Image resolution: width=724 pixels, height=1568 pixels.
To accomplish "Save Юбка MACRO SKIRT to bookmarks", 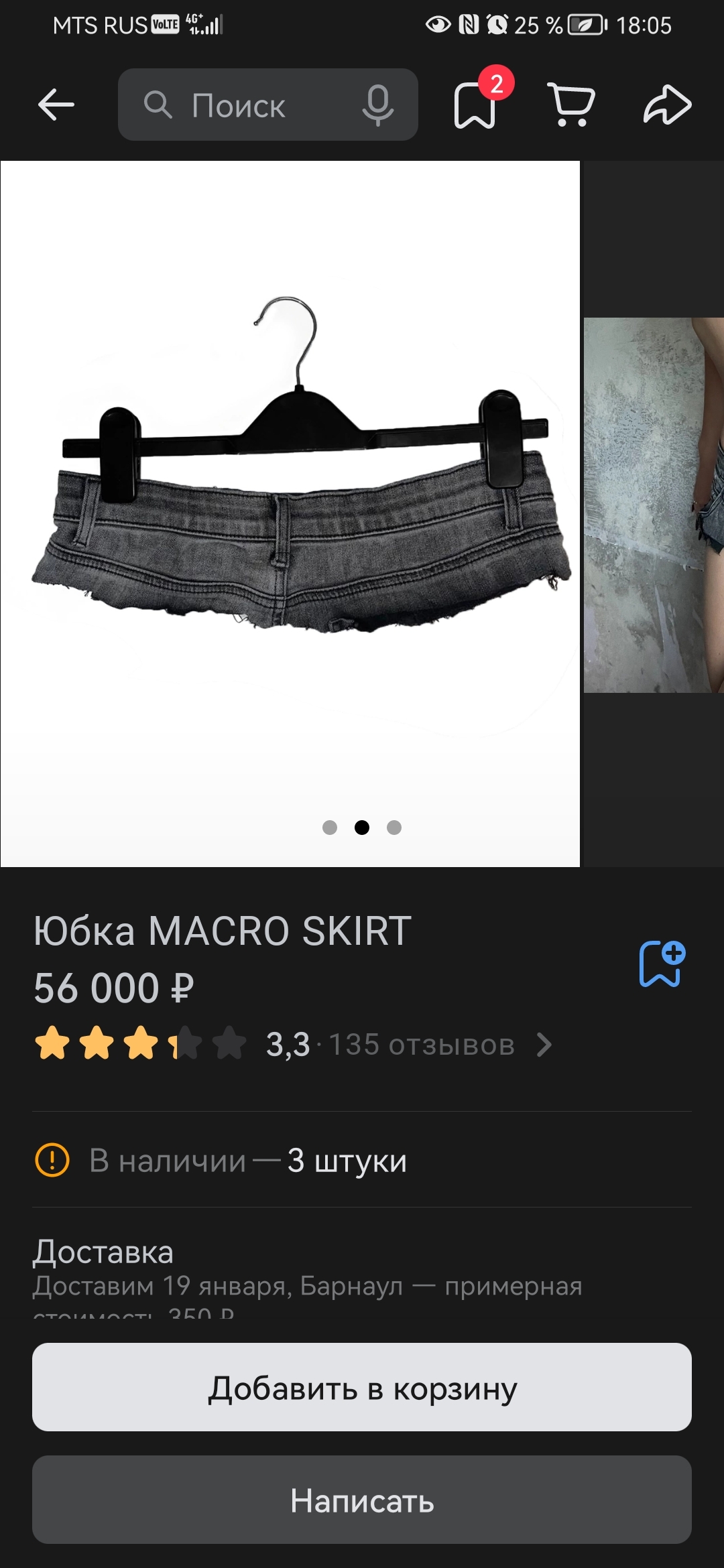I will [x=662, y=964].
